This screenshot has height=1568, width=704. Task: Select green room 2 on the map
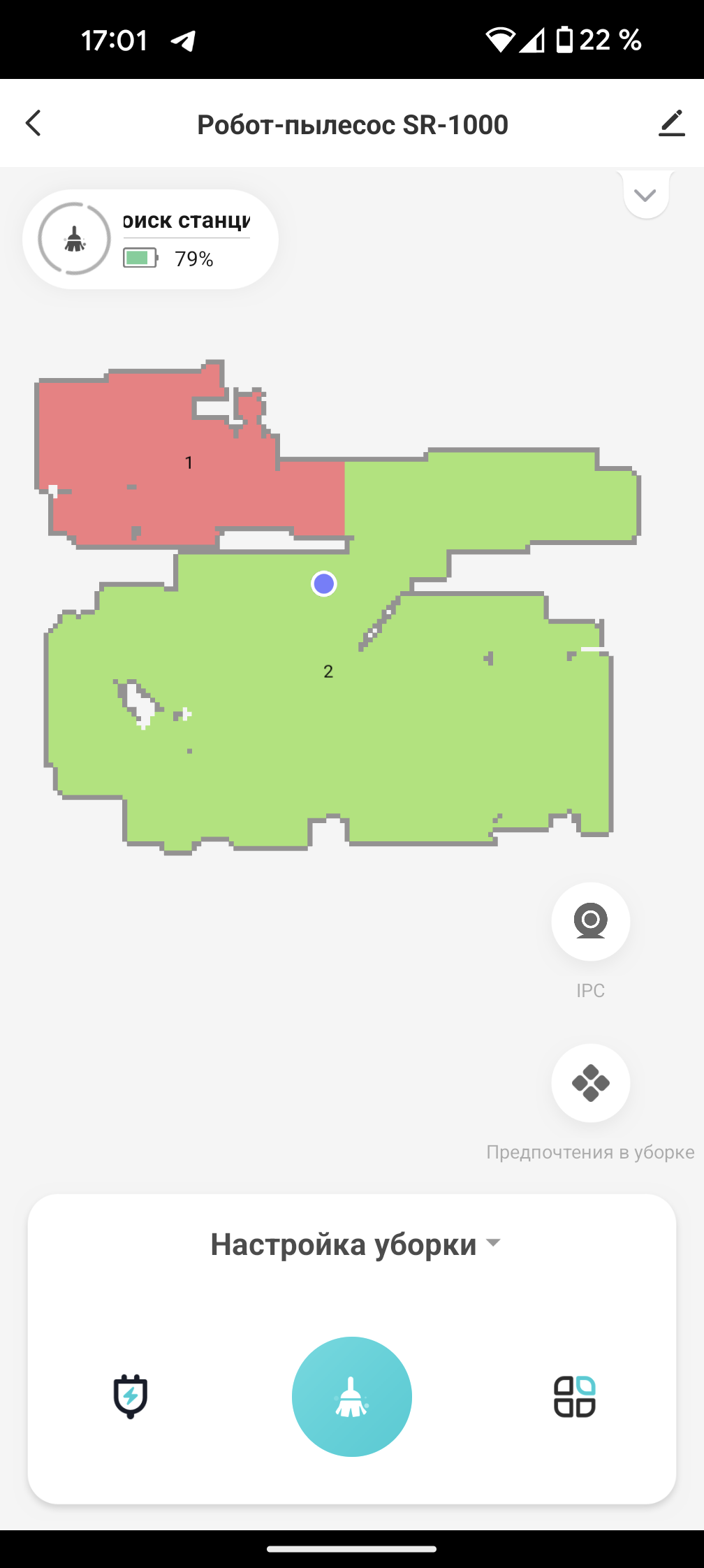328,672
